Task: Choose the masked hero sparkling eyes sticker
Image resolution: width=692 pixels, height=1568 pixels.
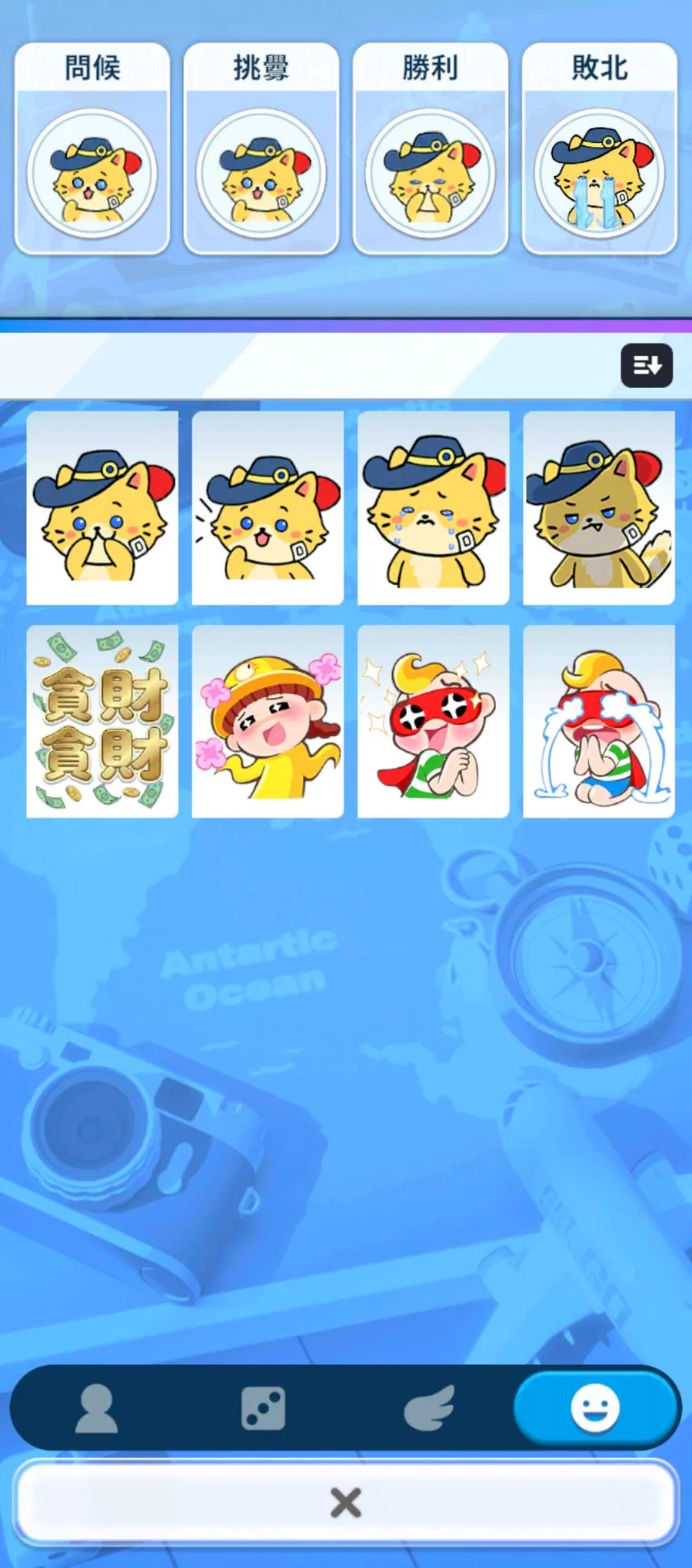Action: (x=433, y=721)
